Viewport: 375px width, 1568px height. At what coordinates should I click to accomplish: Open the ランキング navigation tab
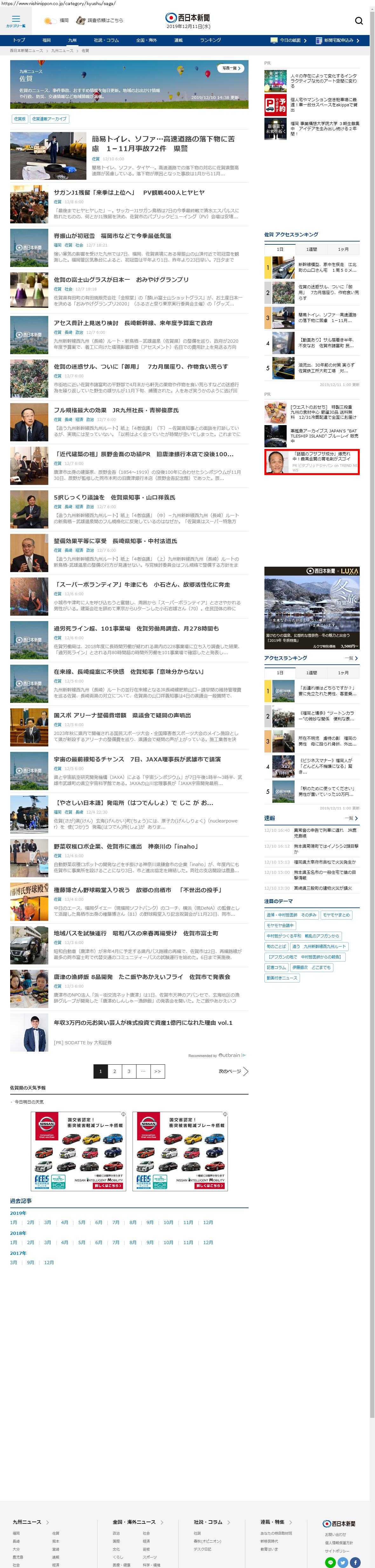tap(210, 40)
